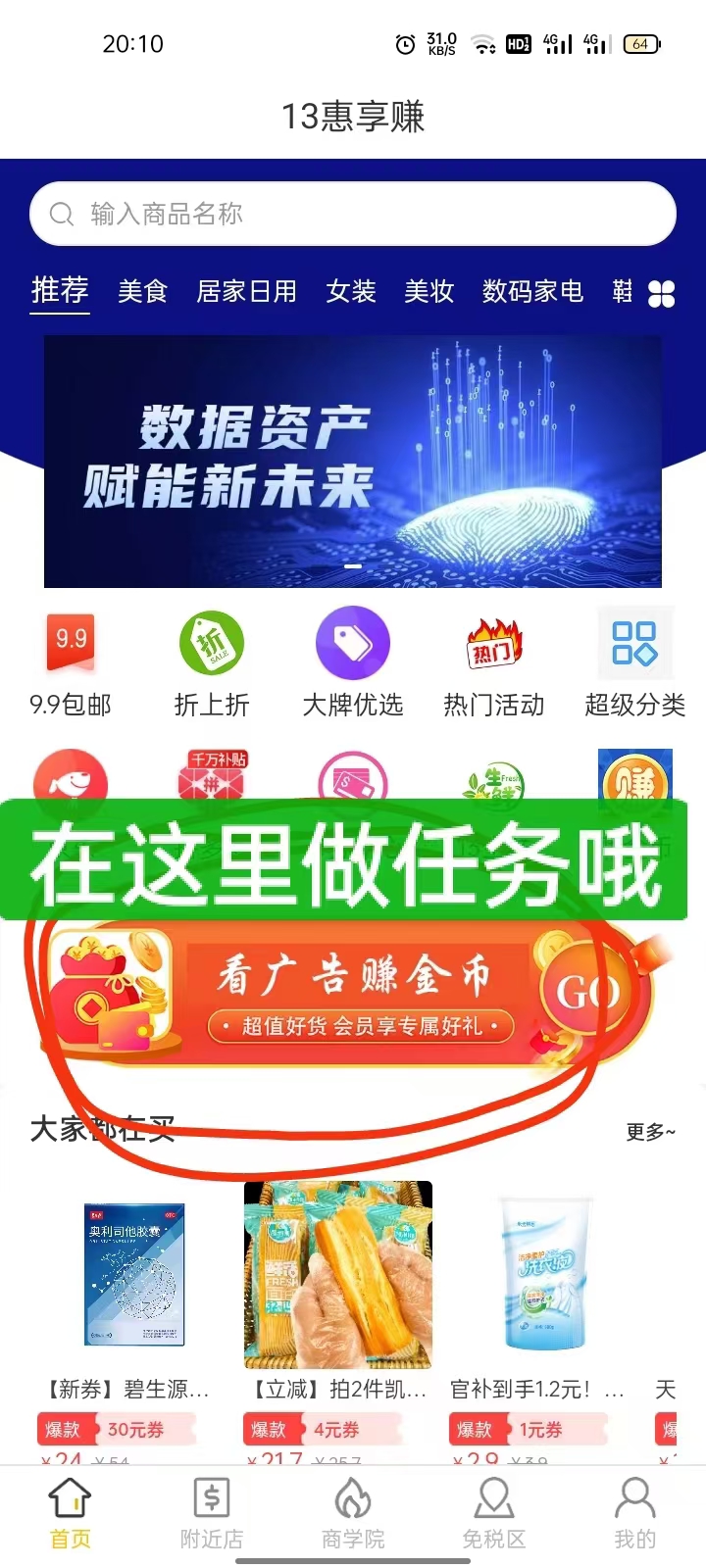Open 超级分类 categories
This screenshot has height=1568, width=706.
(x=634, y=661)
